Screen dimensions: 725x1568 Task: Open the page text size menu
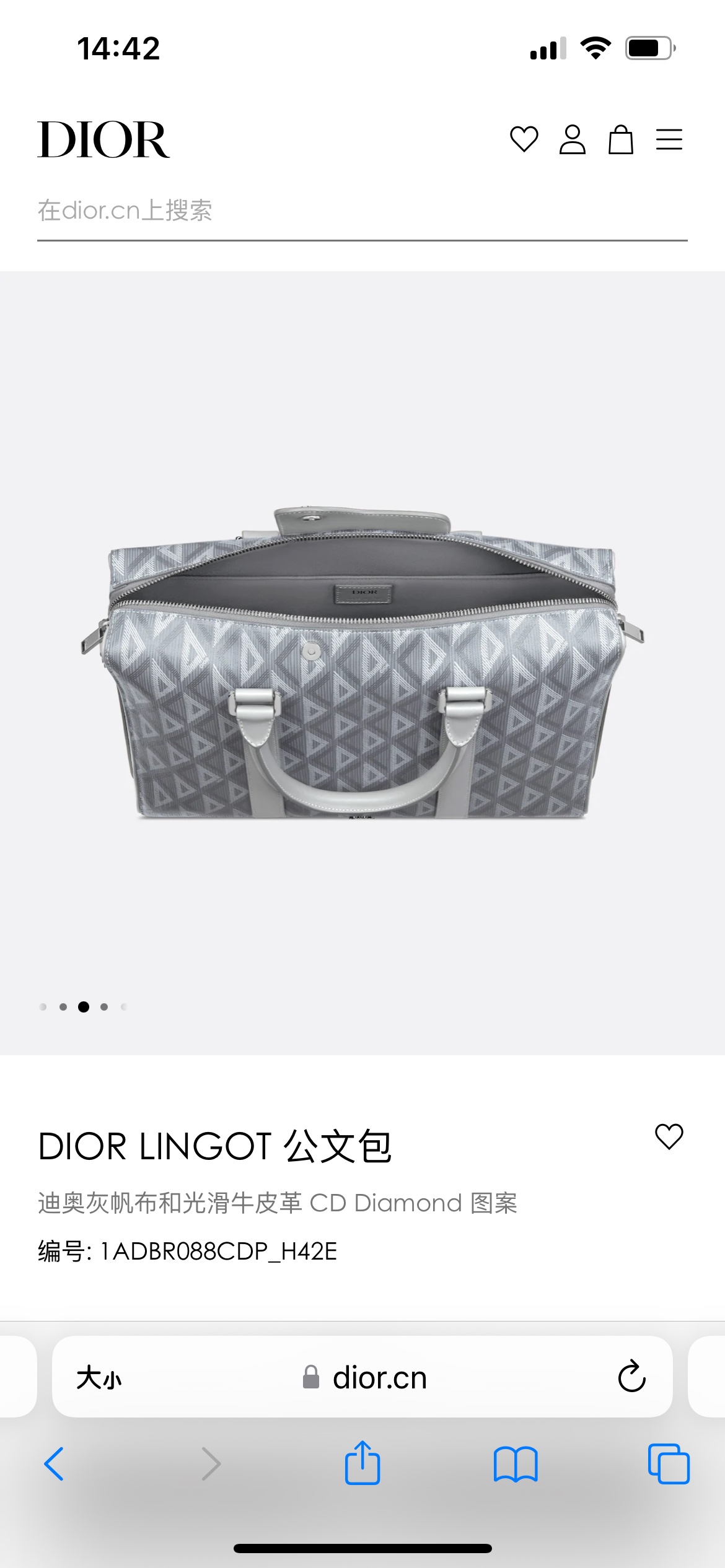click(99, 1378)
